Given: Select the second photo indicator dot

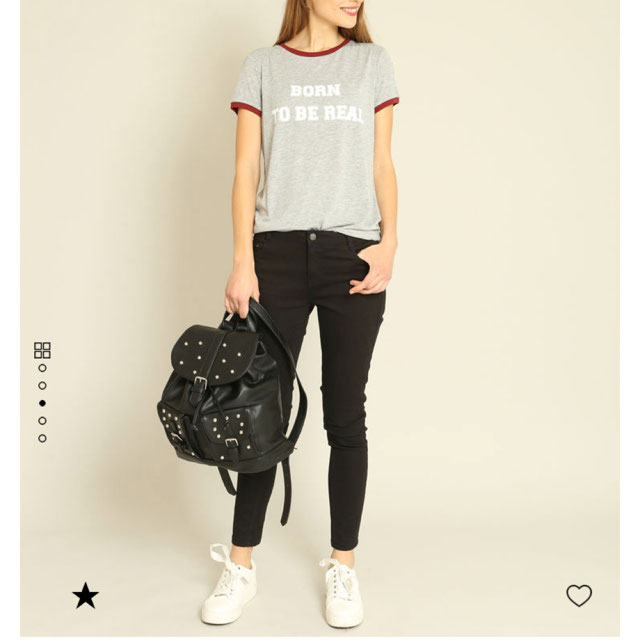Looking at the screenshot, I should click(42, 385).
